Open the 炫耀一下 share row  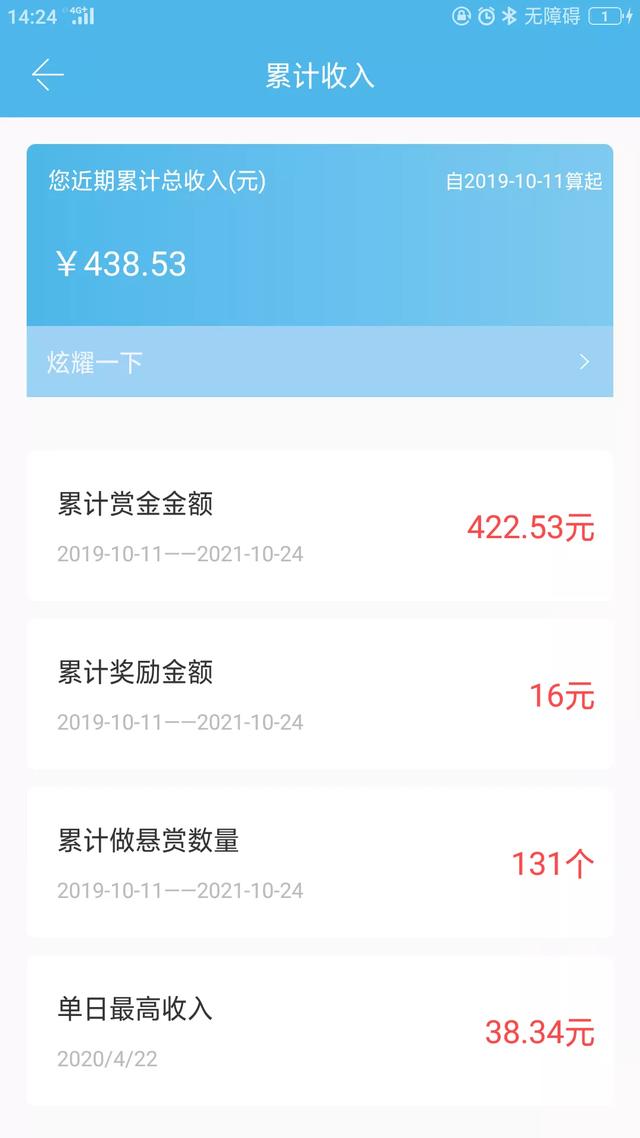coord(320,361)
